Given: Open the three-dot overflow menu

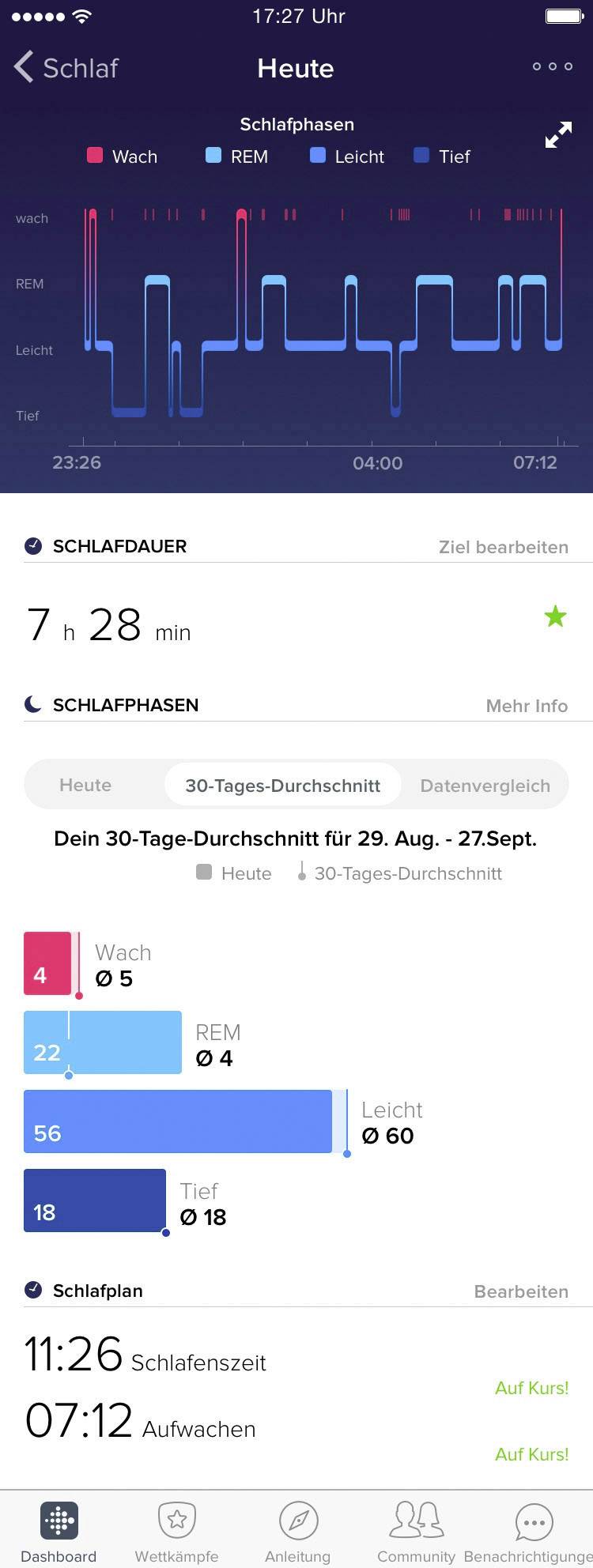Looking at the screenshot, I should point(550,67).
